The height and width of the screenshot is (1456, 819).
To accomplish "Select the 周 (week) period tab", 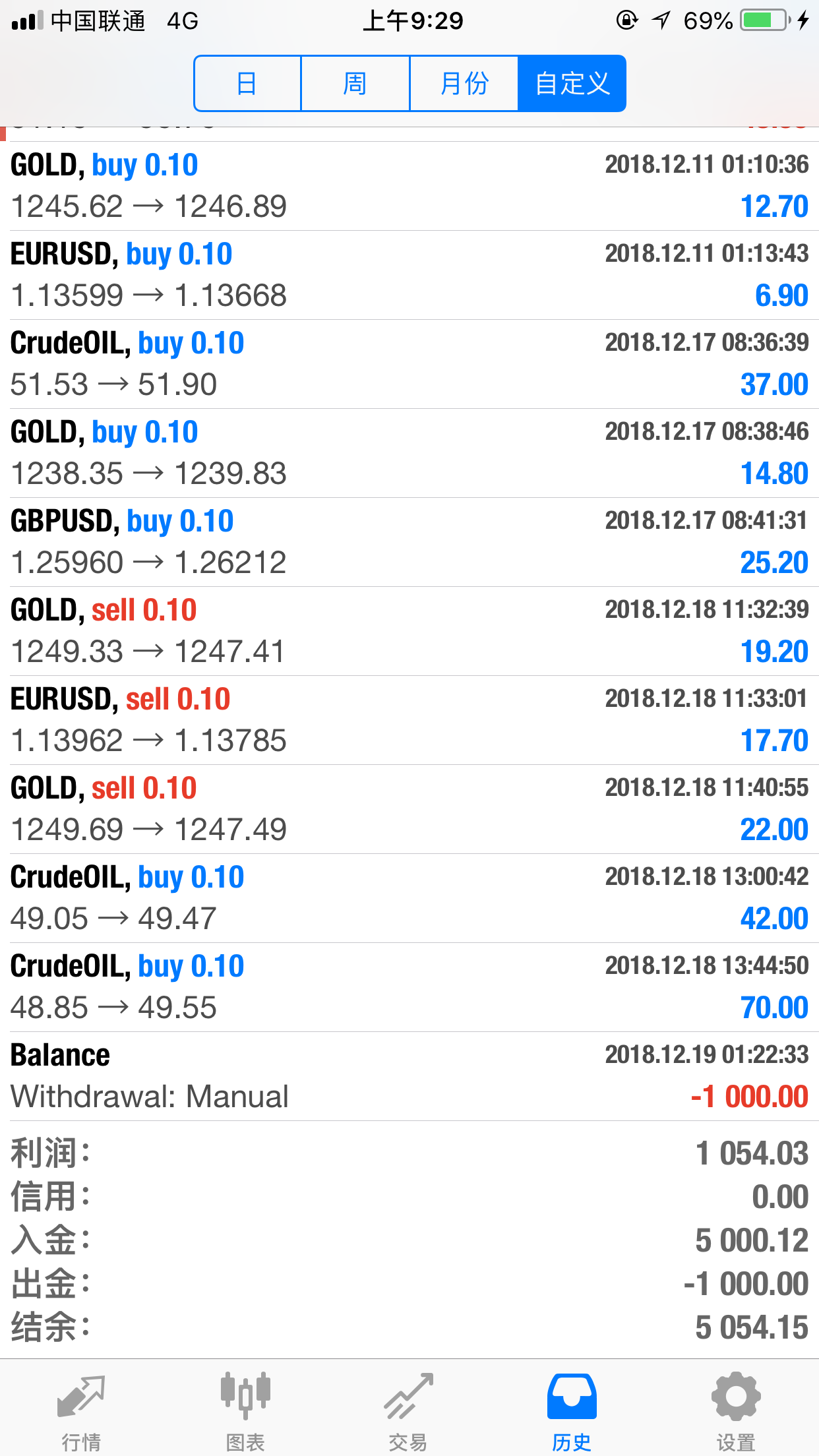I will coord(355,84).
